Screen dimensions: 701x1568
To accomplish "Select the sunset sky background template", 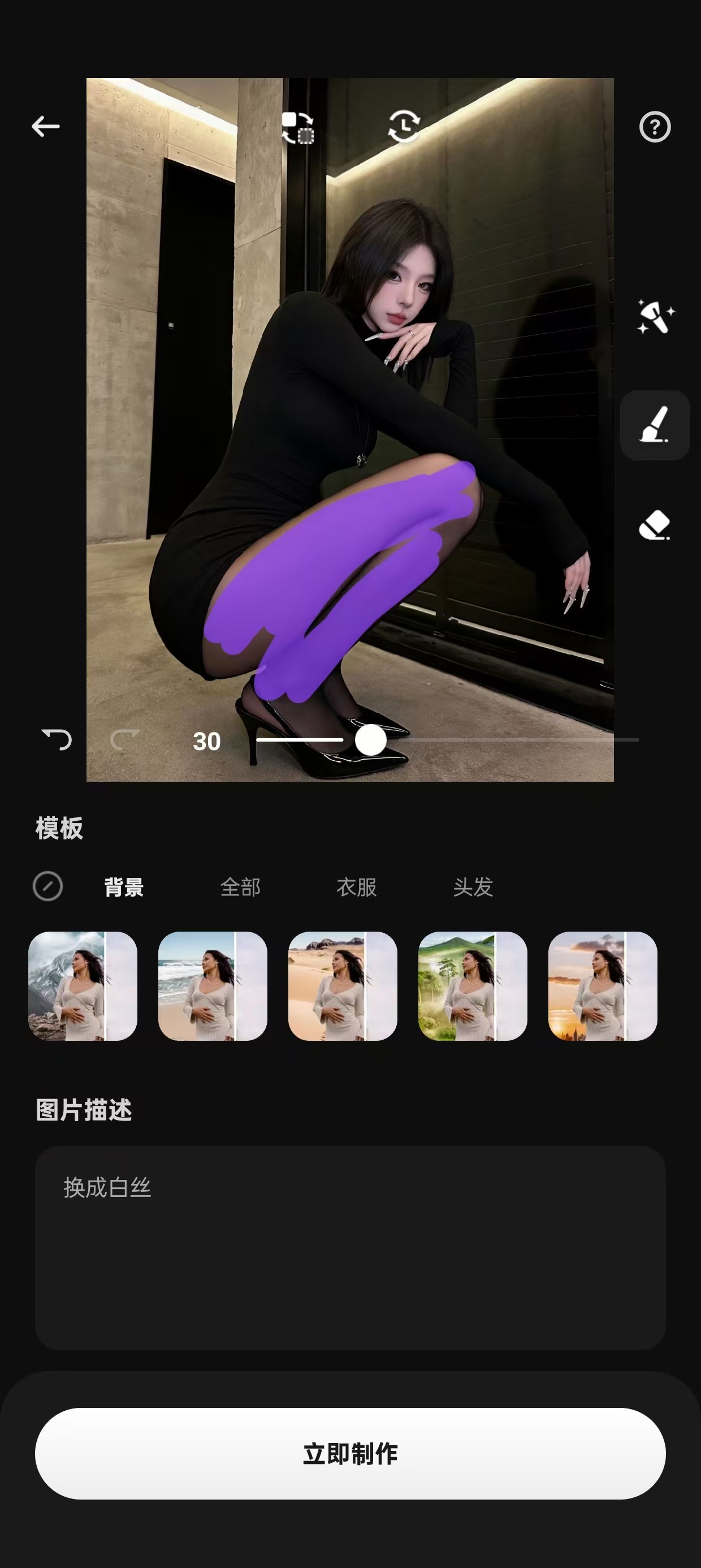I will coord(603,986).
